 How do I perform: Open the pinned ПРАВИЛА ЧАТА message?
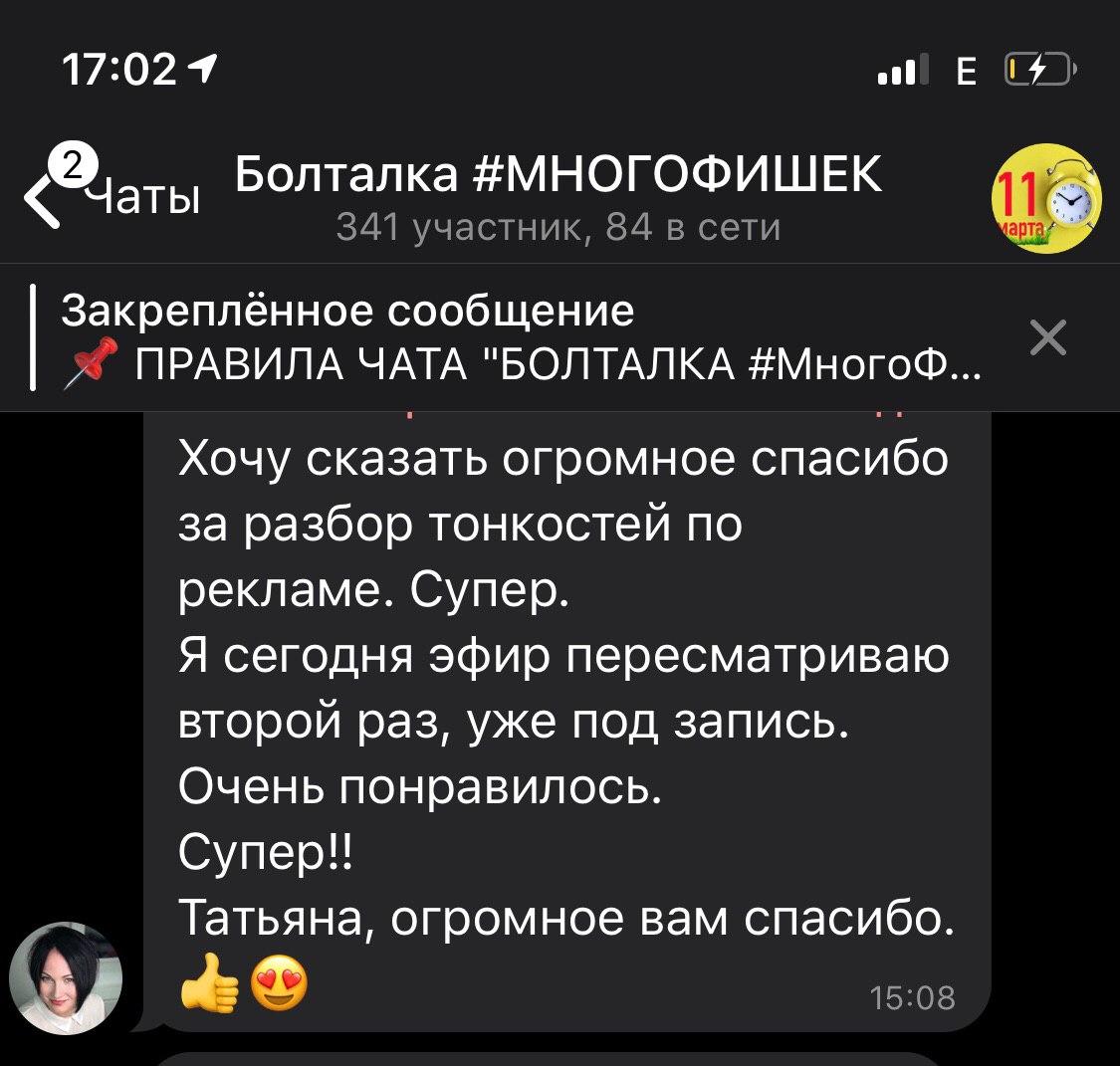click(x=518, y=338)
